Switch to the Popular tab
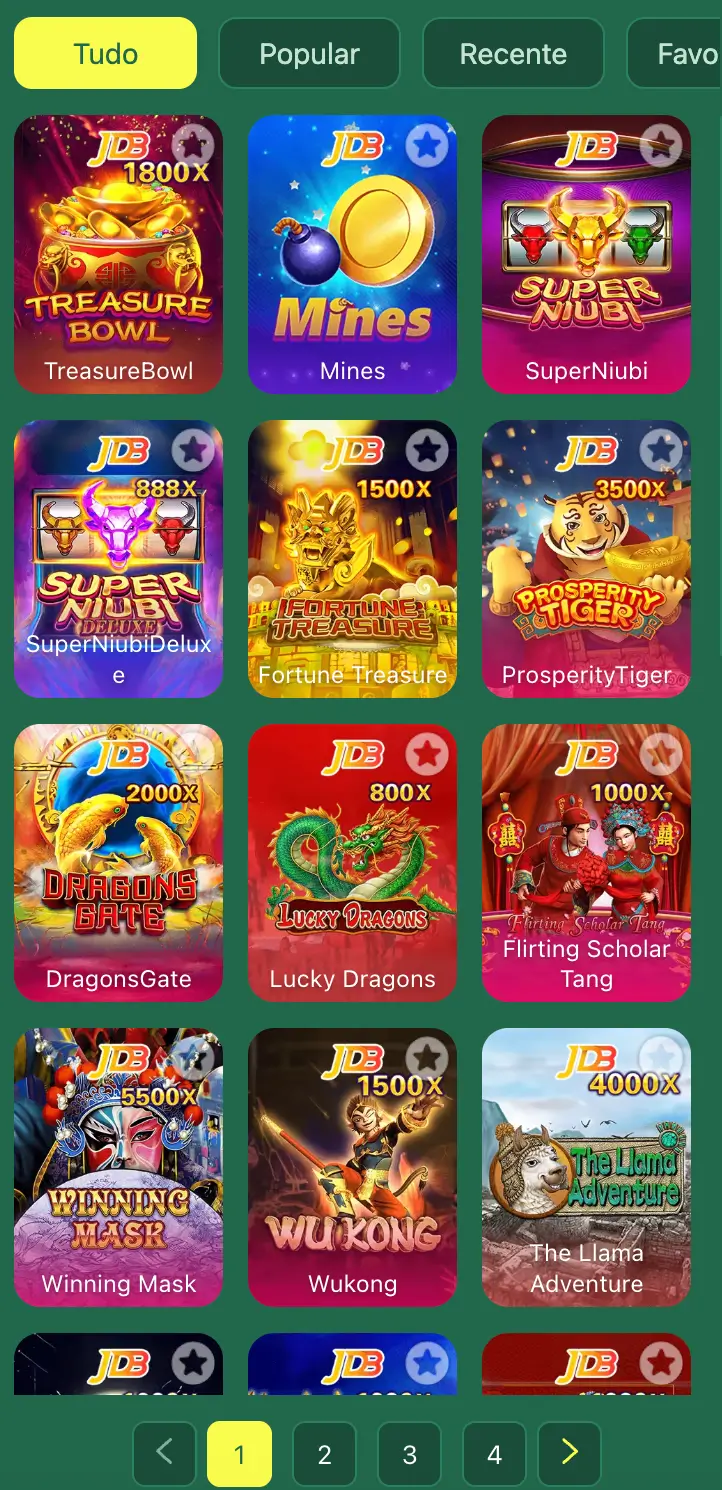 [x=309, y=54]
